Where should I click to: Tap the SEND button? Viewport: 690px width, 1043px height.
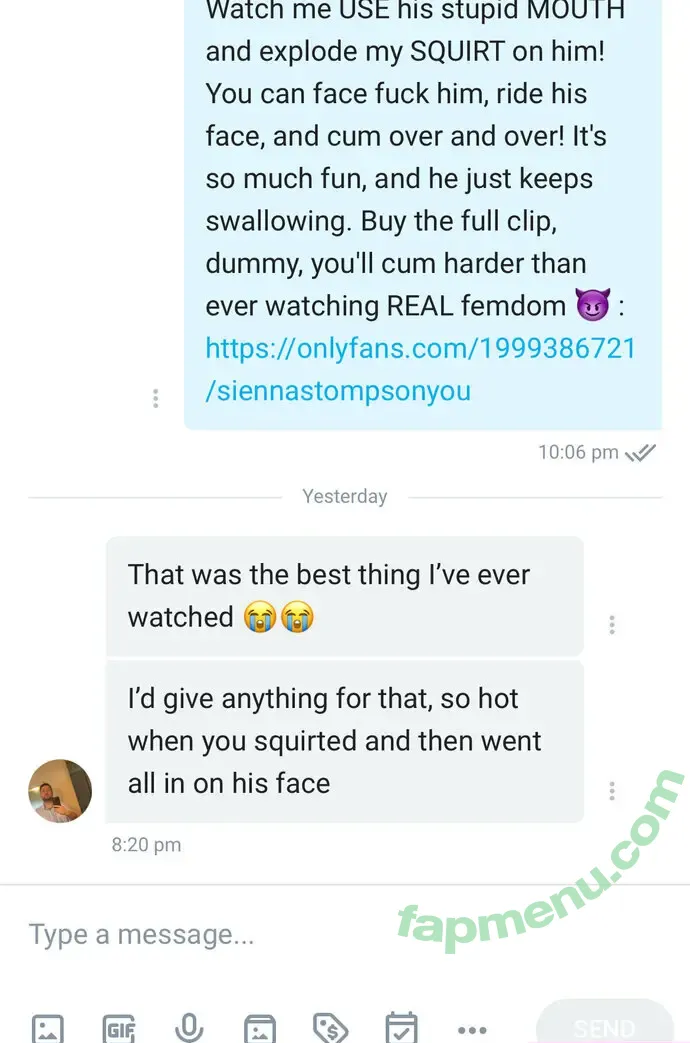click(x=604, y=1026)
